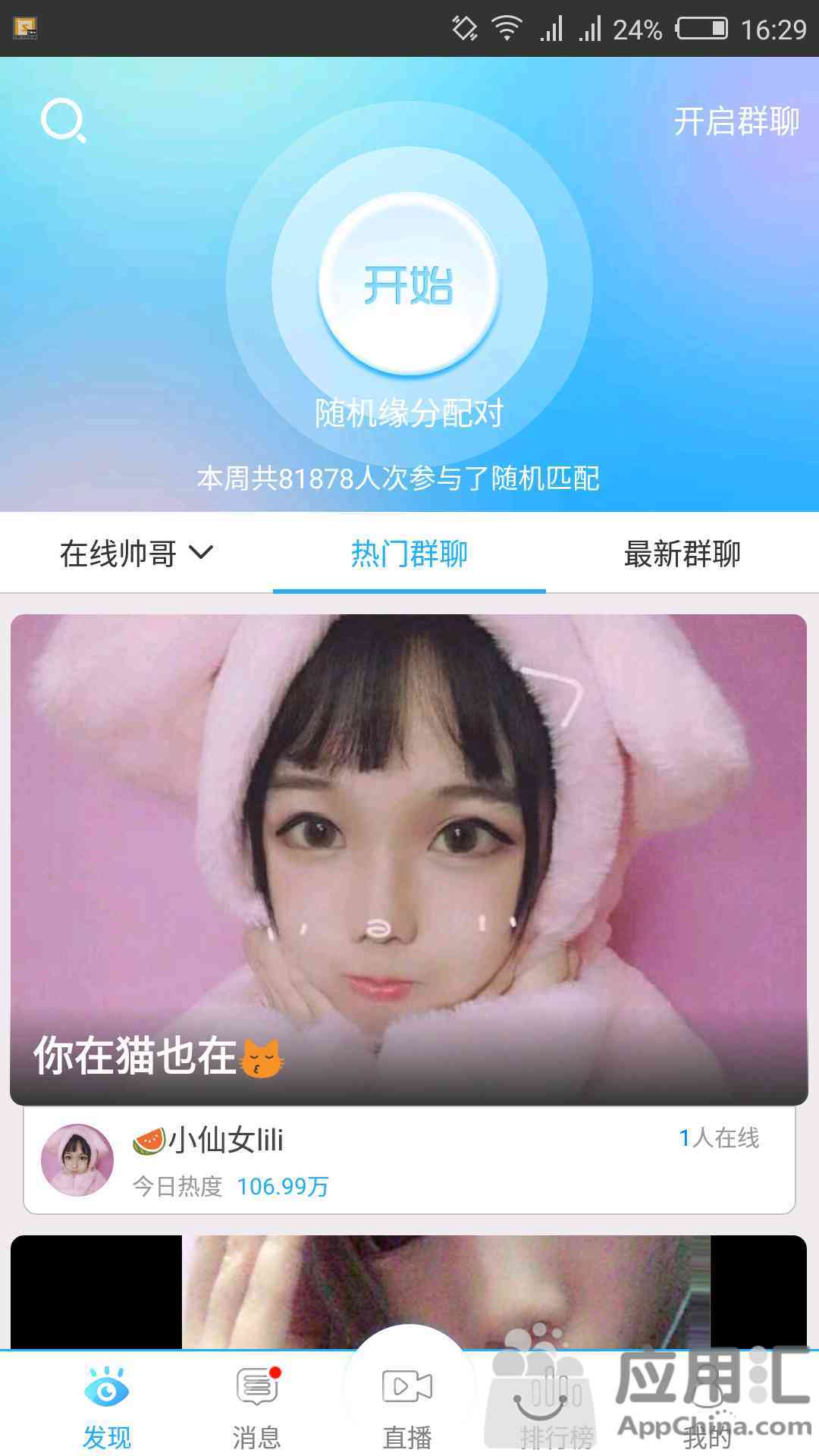Switch to the 最新群聊 tab
This screenshot has width=819, height=1456.
[682, 554]
